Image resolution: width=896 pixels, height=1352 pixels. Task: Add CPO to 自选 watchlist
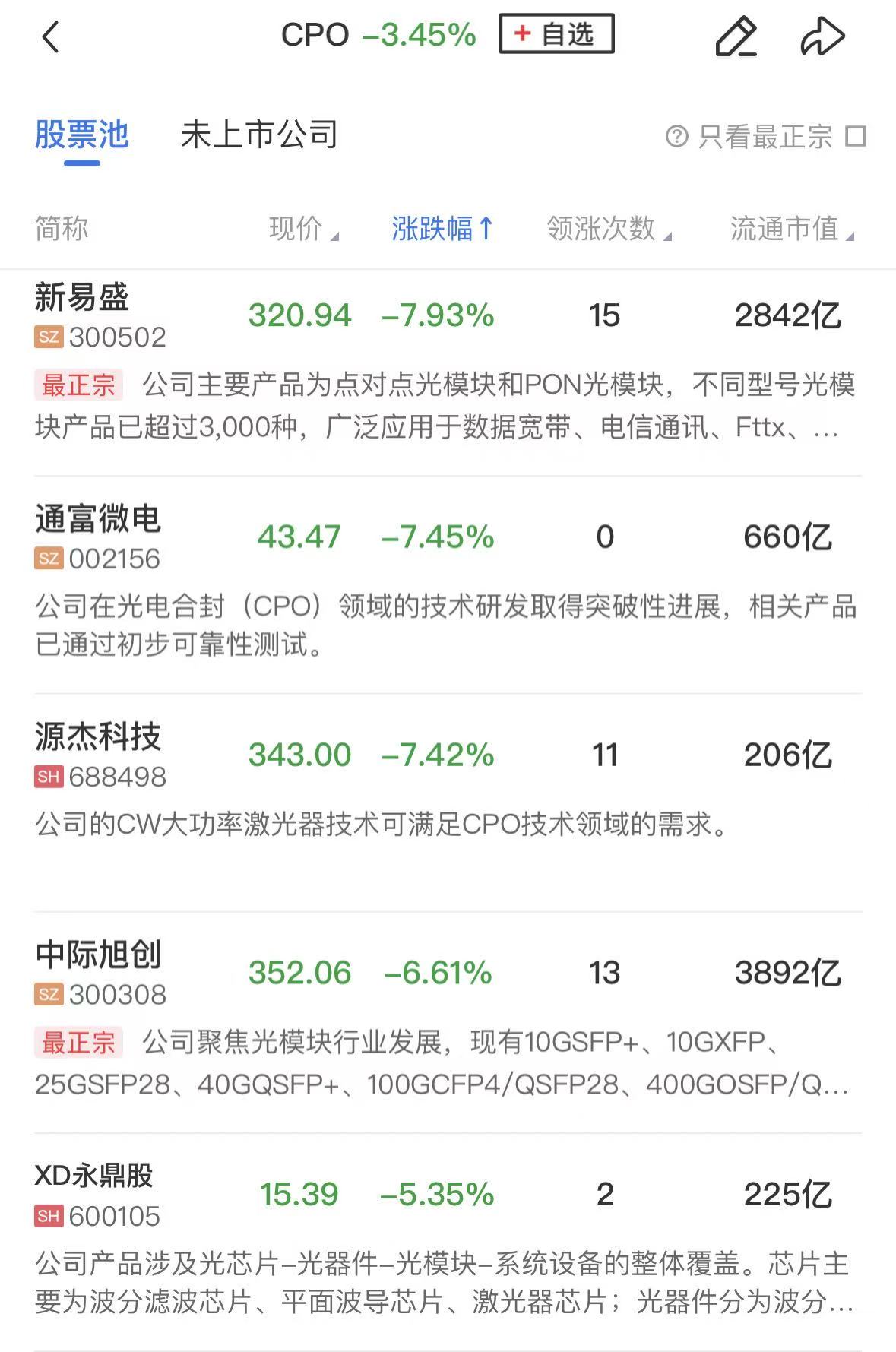pos(556,34)
